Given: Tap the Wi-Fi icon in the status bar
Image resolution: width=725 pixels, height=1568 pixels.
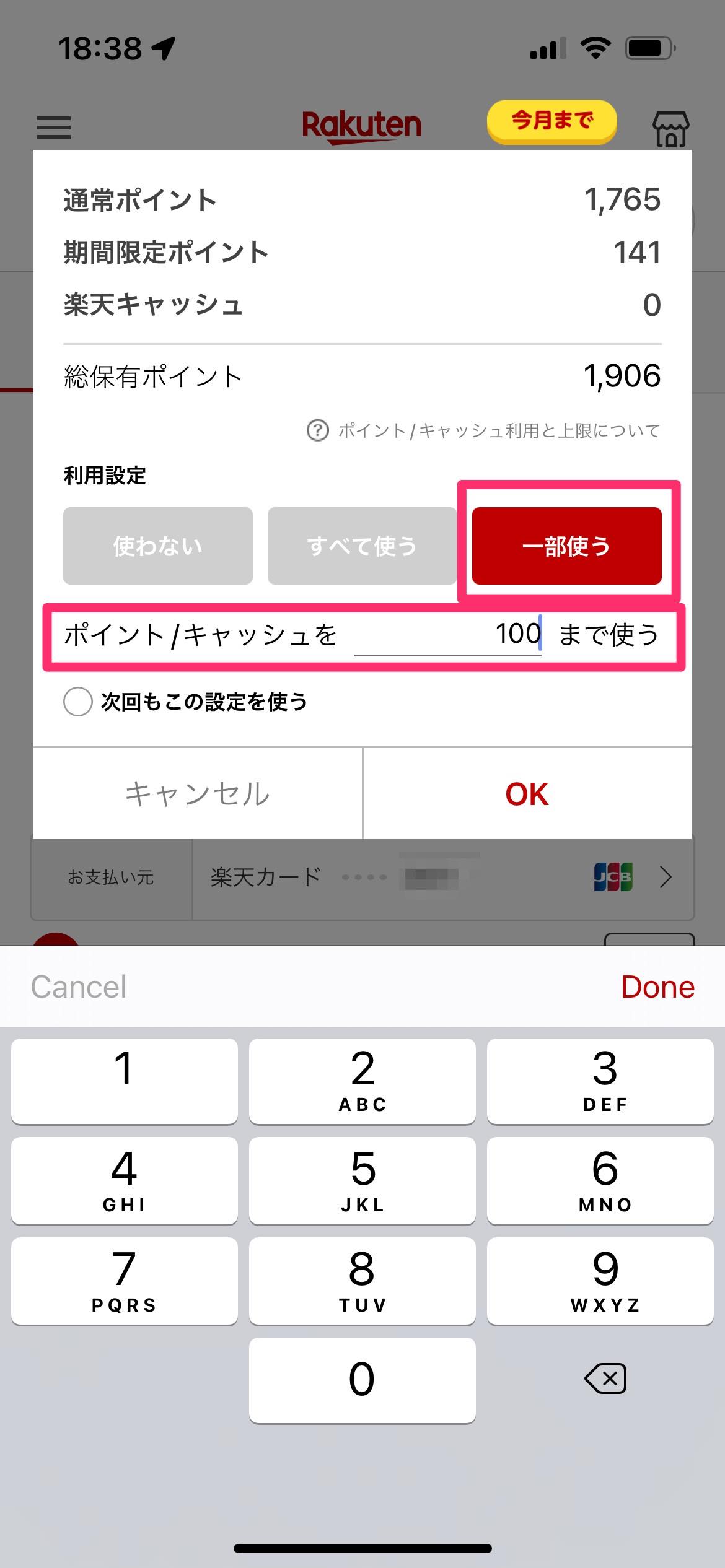Looking at the screenshot, I should point(595,46).
